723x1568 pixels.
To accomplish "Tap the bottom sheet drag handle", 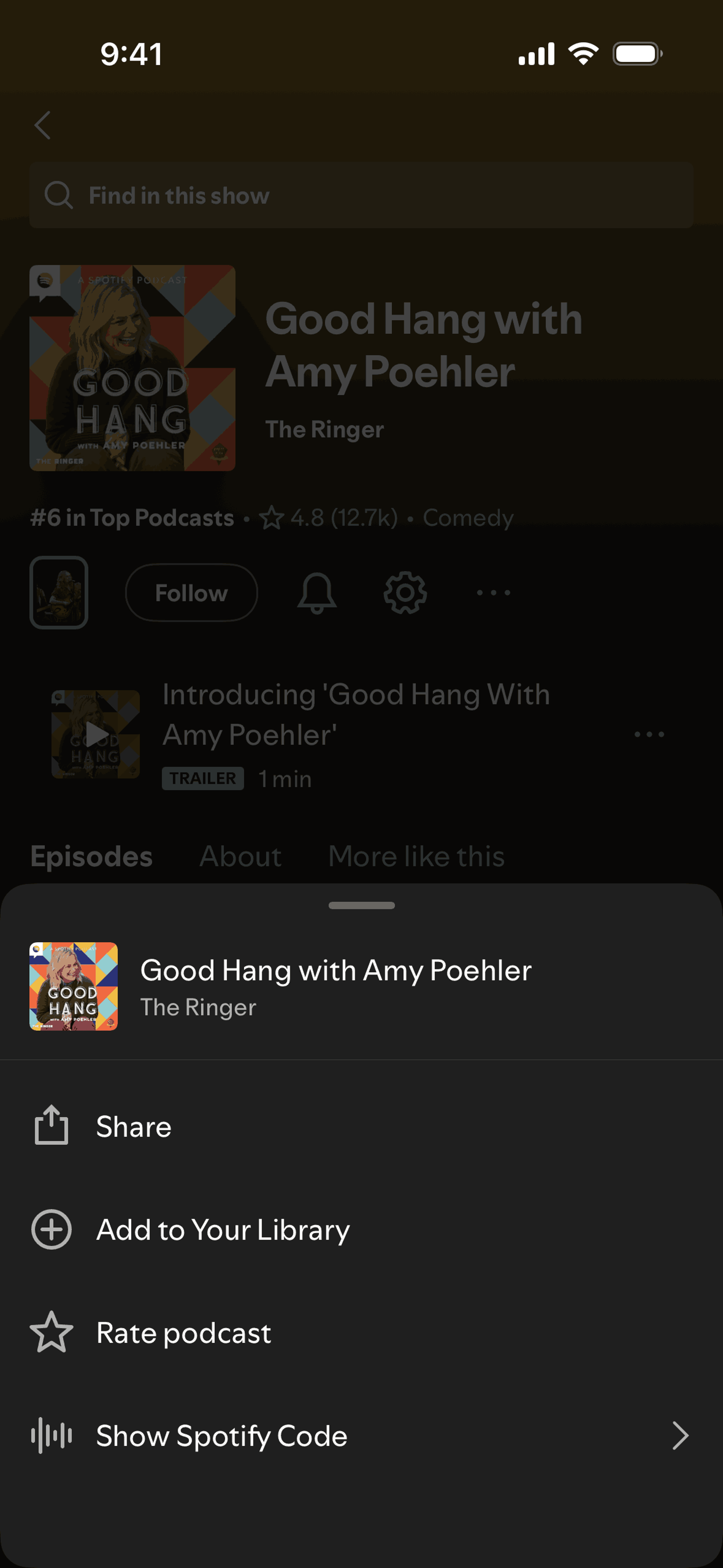I will click(361, 905).
